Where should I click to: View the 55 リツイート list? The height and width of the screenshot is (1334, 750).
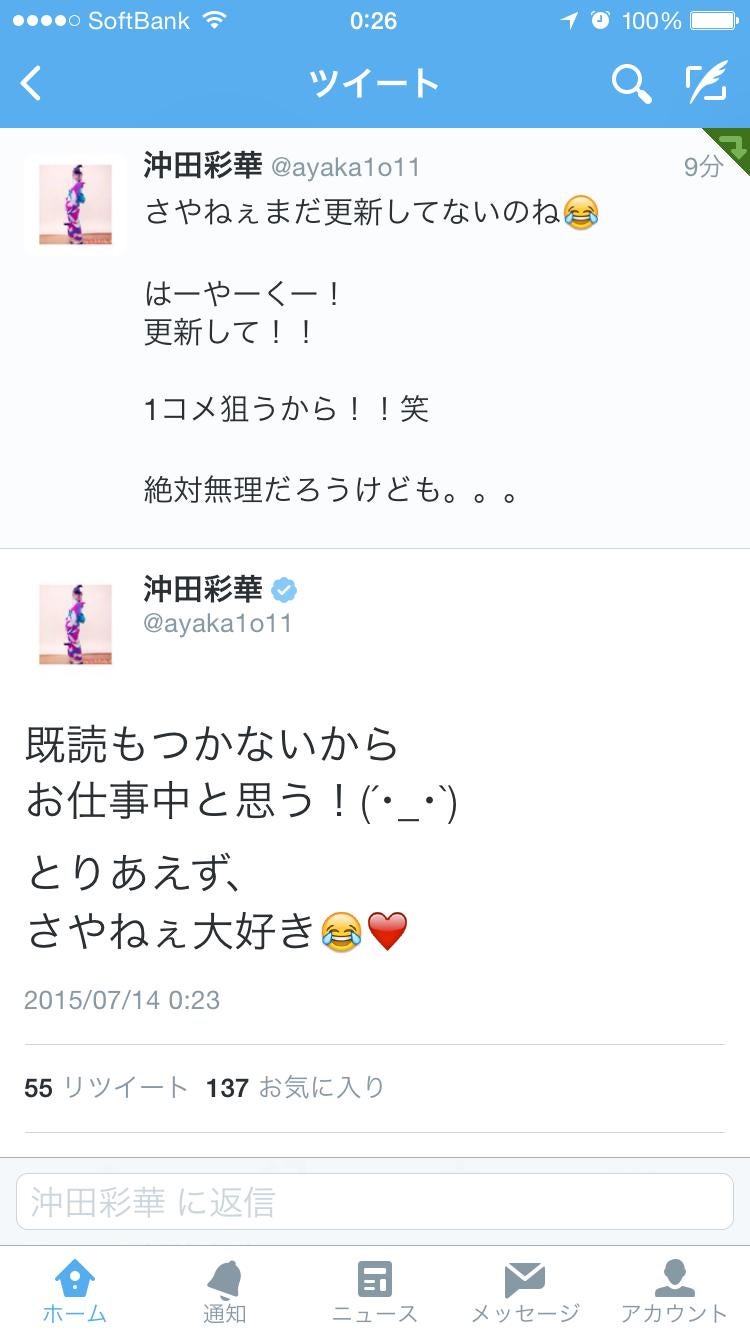[x=106, y=1087]
